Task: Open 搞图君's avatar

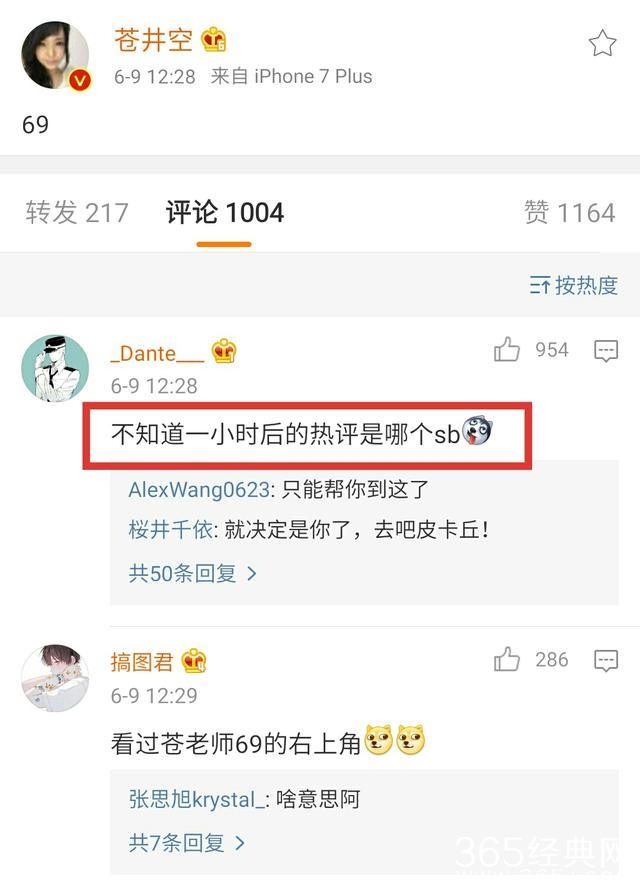Action: point(56,677)
